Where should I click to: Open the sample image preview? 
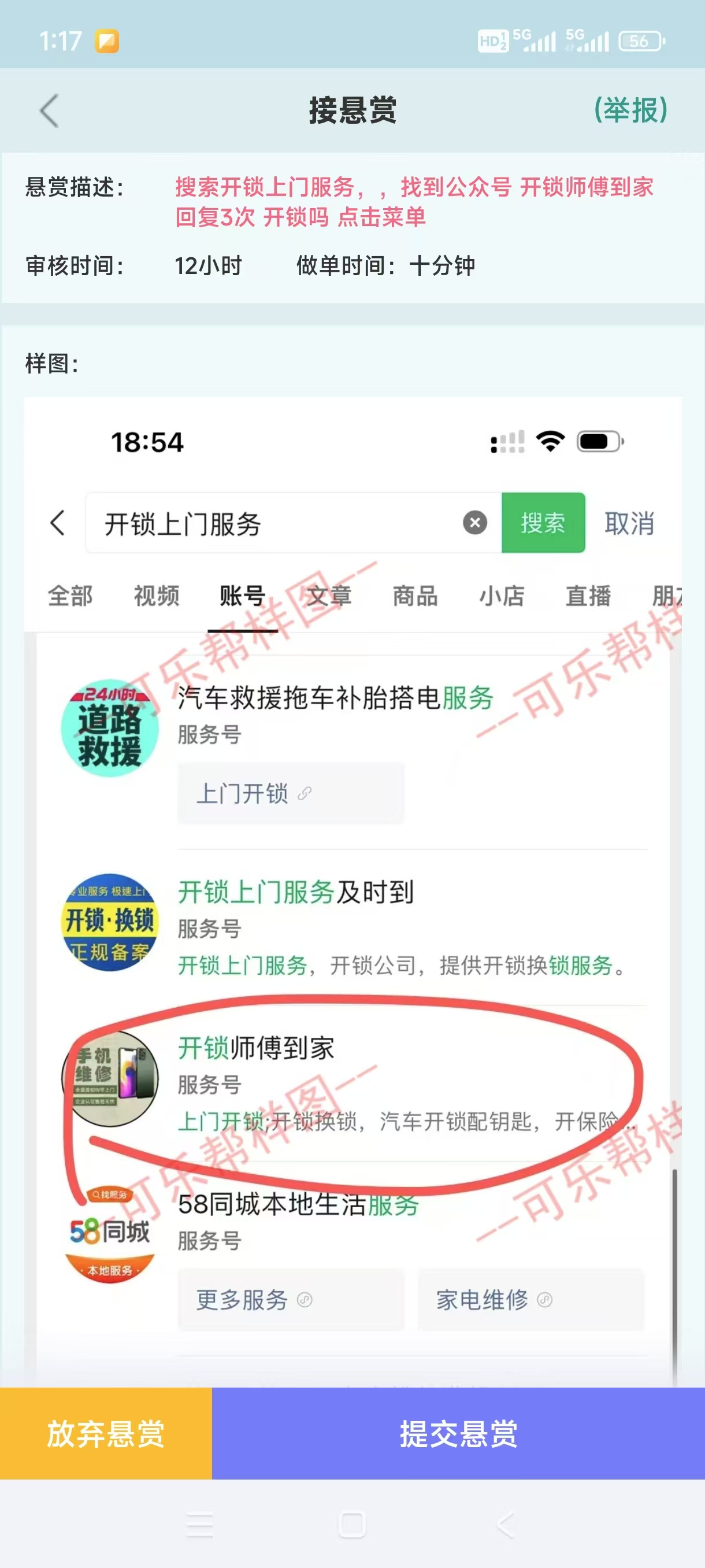[x=353, y=889]
